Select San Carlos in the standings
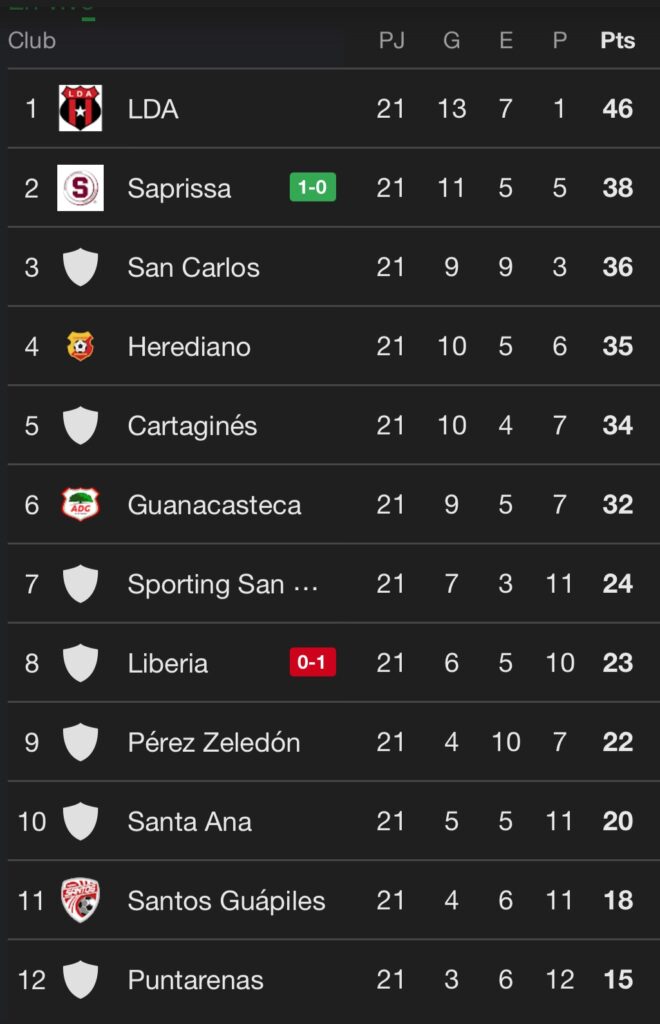The height and width of the screenshot is (1024, 660). pyautogui.click(x=193, y=267)
